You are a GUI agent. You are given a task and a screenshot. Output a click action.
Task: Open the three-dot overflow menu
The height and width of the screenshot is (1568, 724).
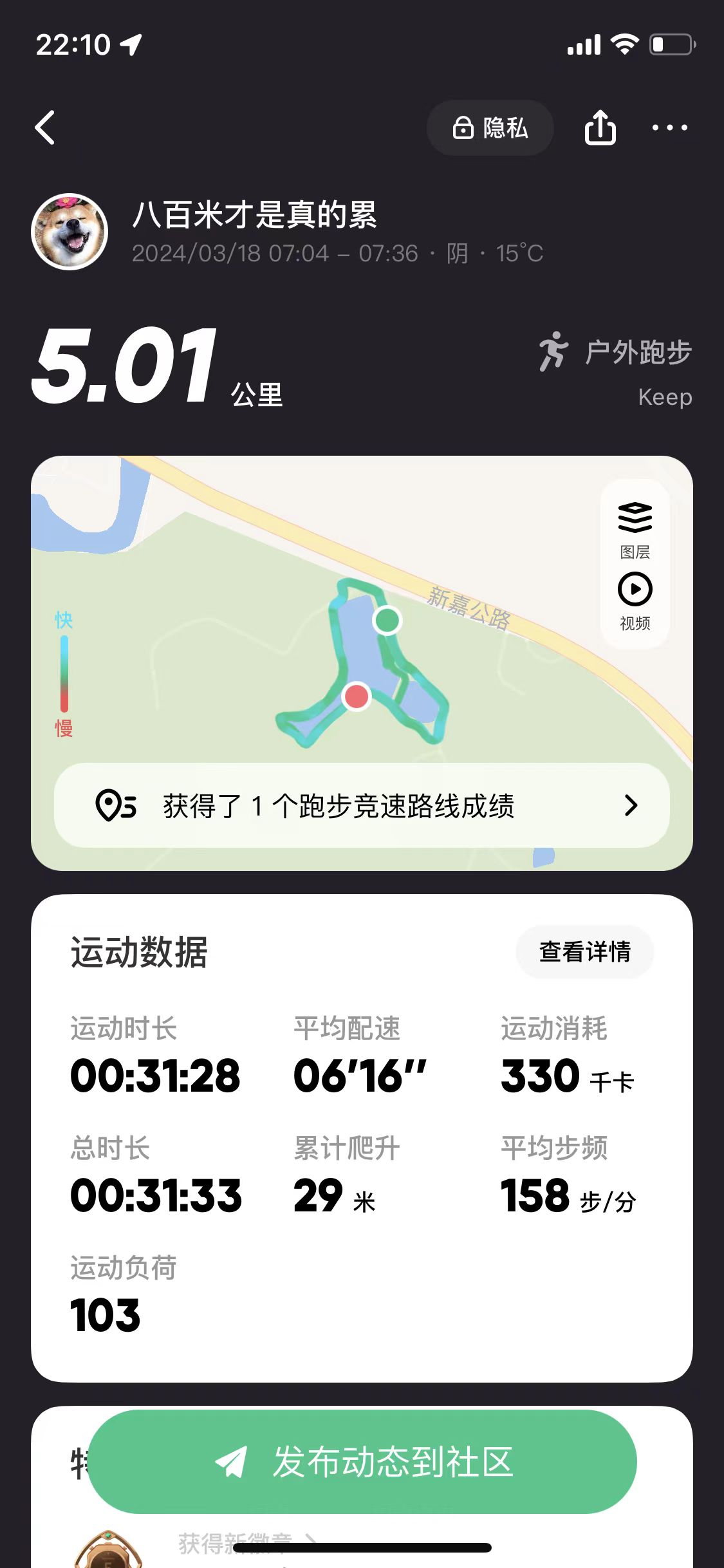[669, 127]
